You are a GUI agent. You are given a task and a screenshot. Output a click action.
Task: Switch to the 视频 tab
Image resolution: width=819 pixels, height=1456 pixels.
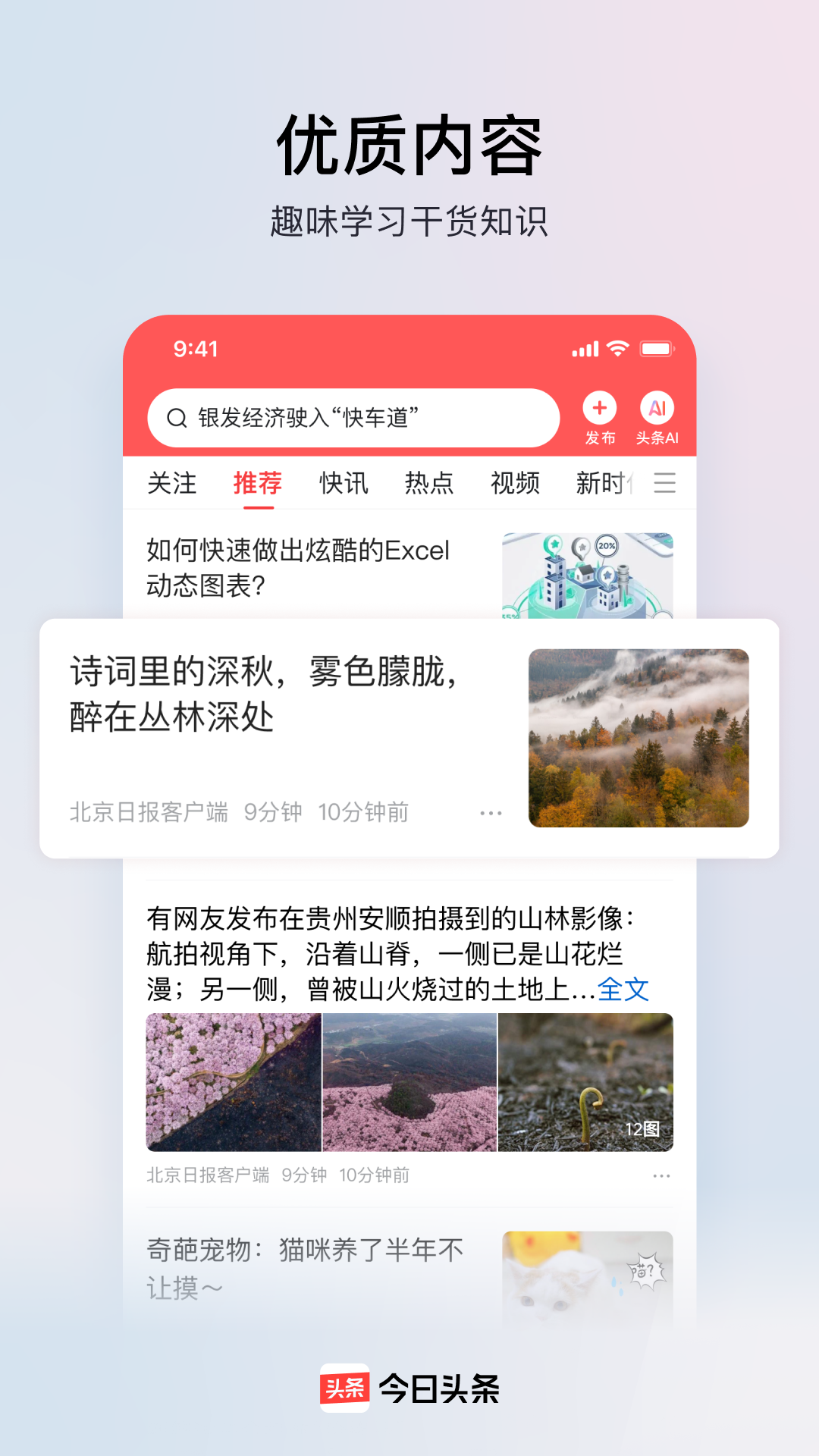point(517,483)
